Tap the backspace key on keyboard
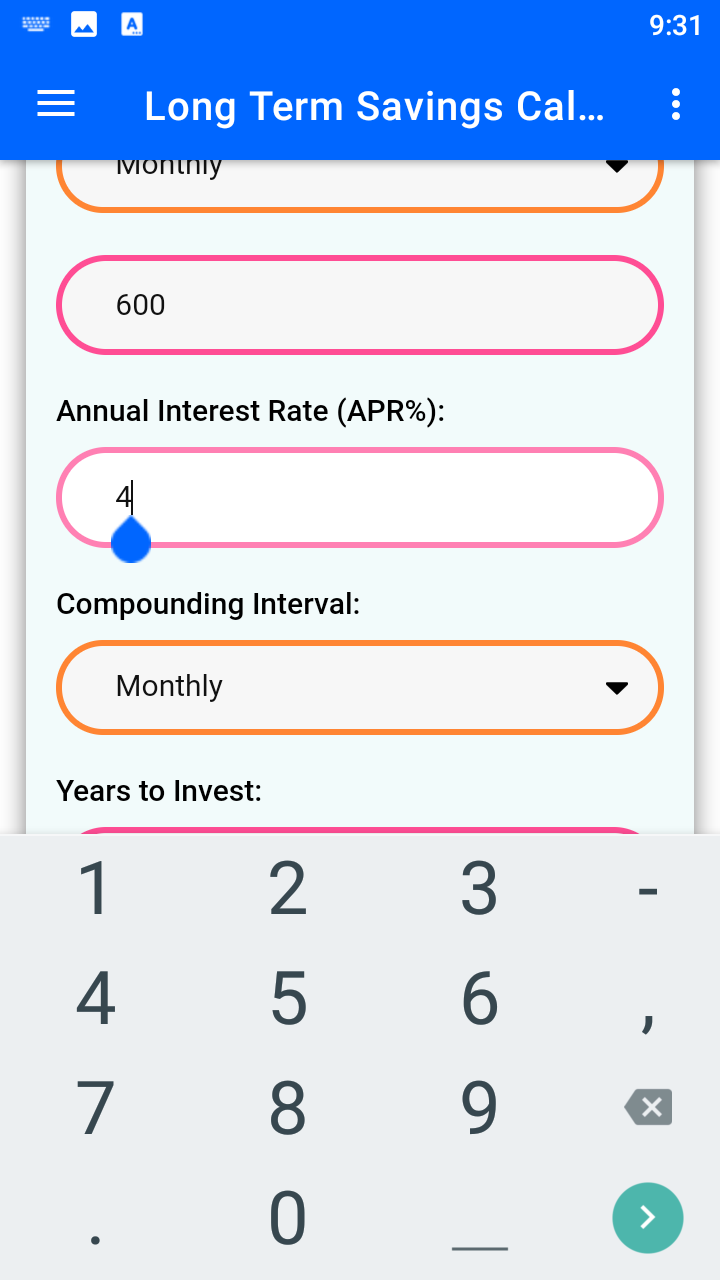720x1280 pixels. point(648,1107)
